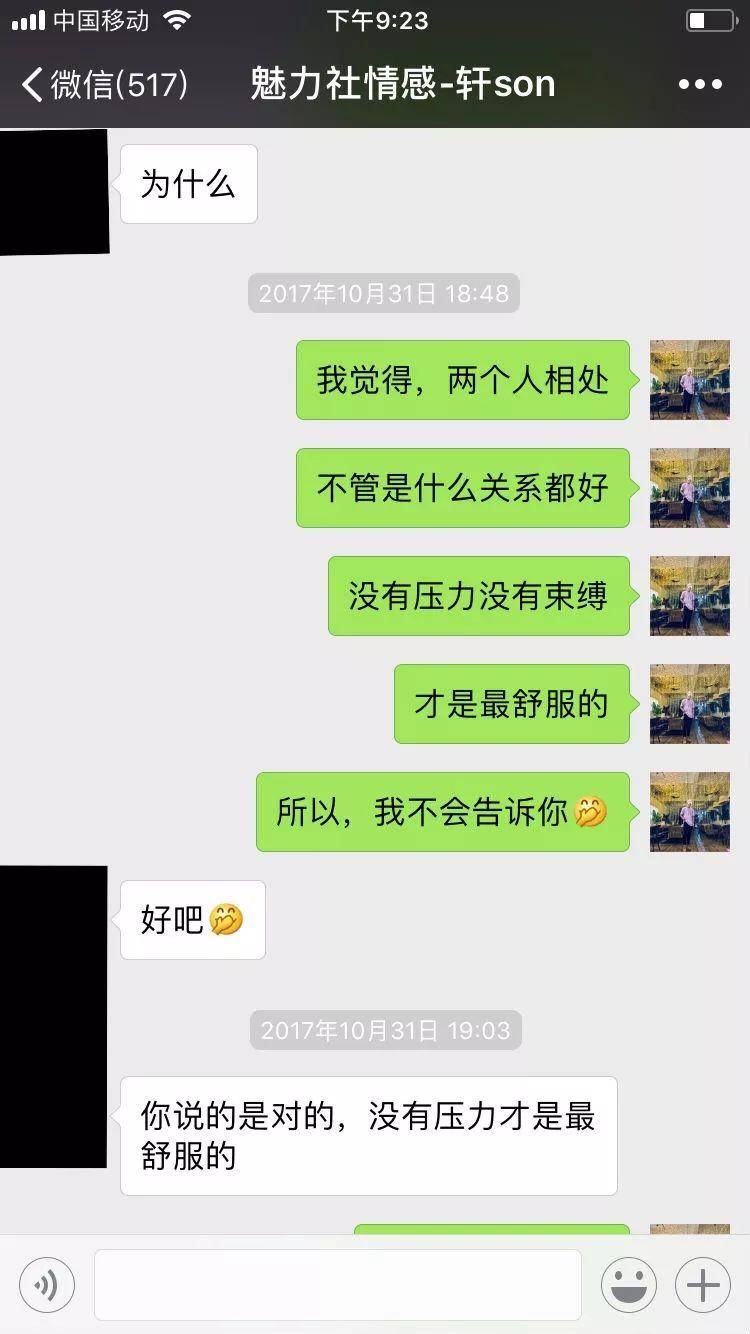
Task: Tap your avatar next to 才是最舒服的 message
Action: [x=690, y=704]
